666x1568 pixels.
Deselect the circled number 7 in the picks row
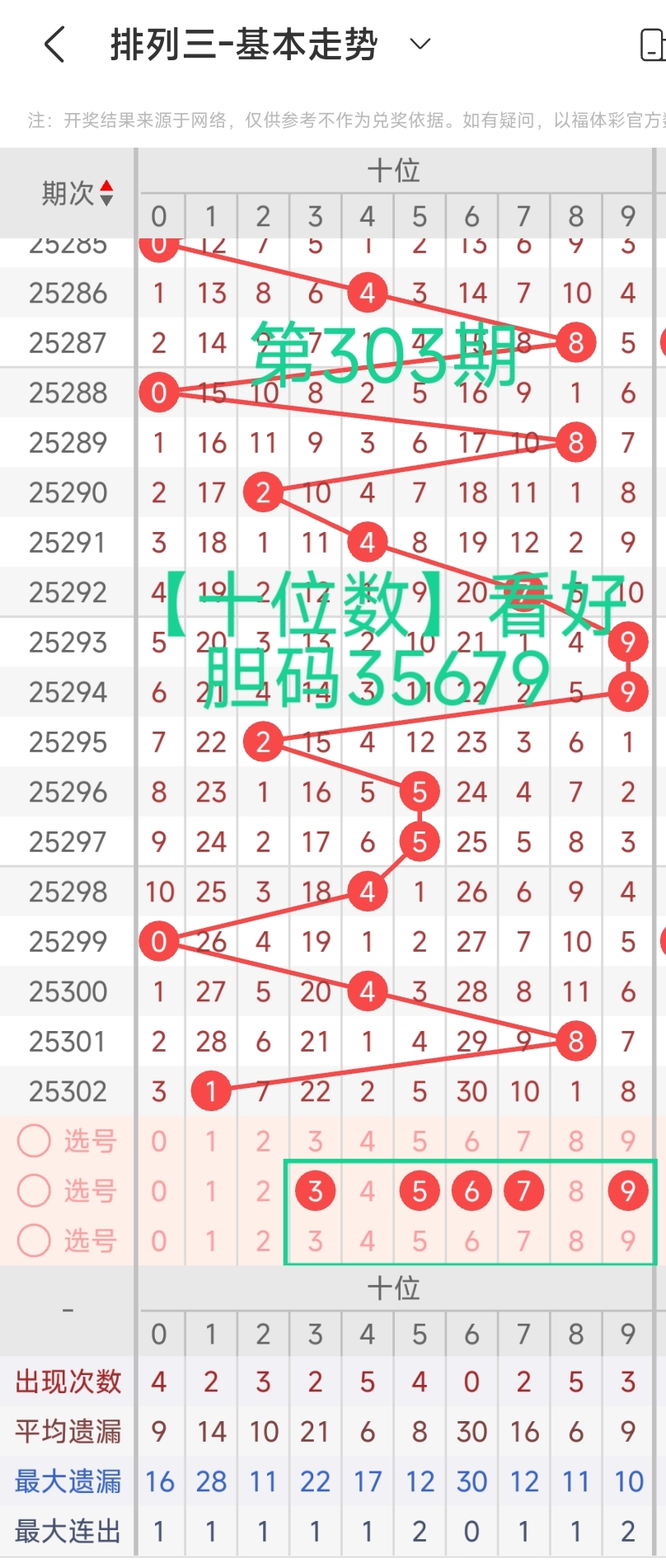pyautogui.click(x=523, y=1190)
